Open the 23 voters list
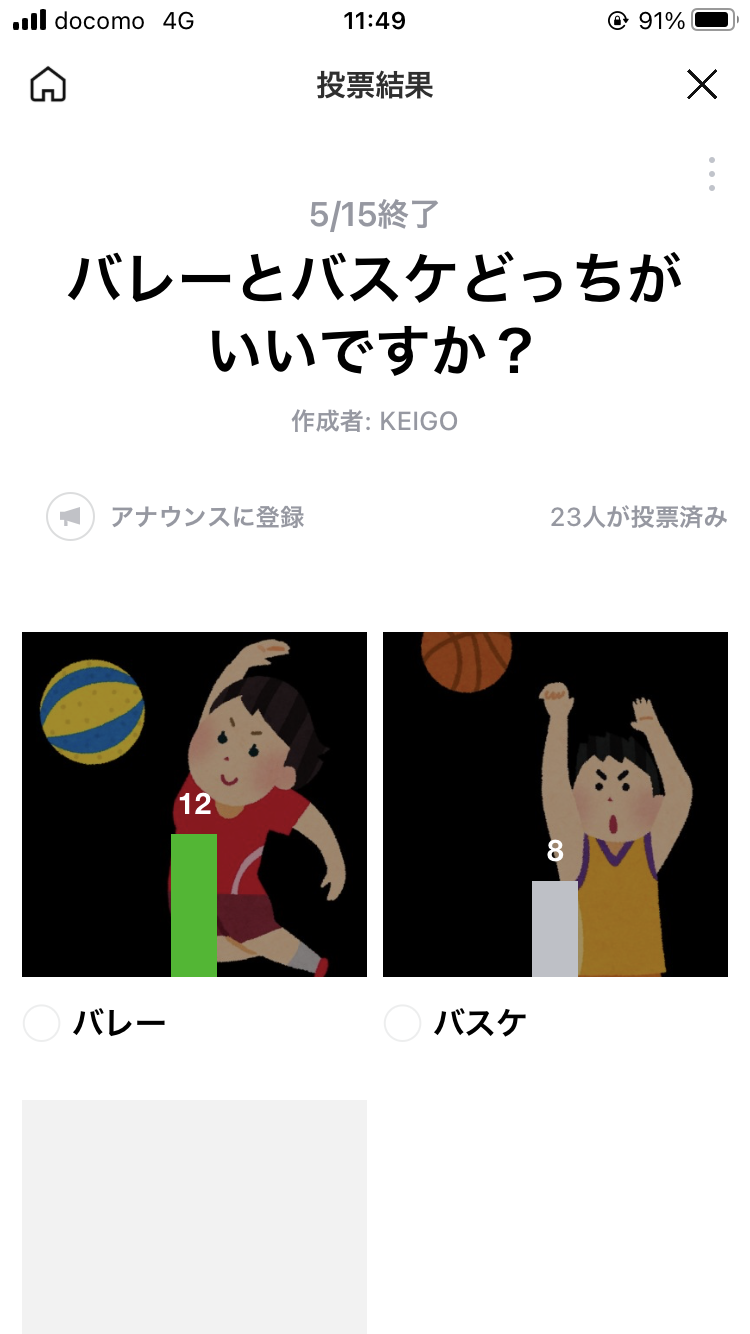The image size is (750, 1334). pyautogui.click(x=638, y=517)
